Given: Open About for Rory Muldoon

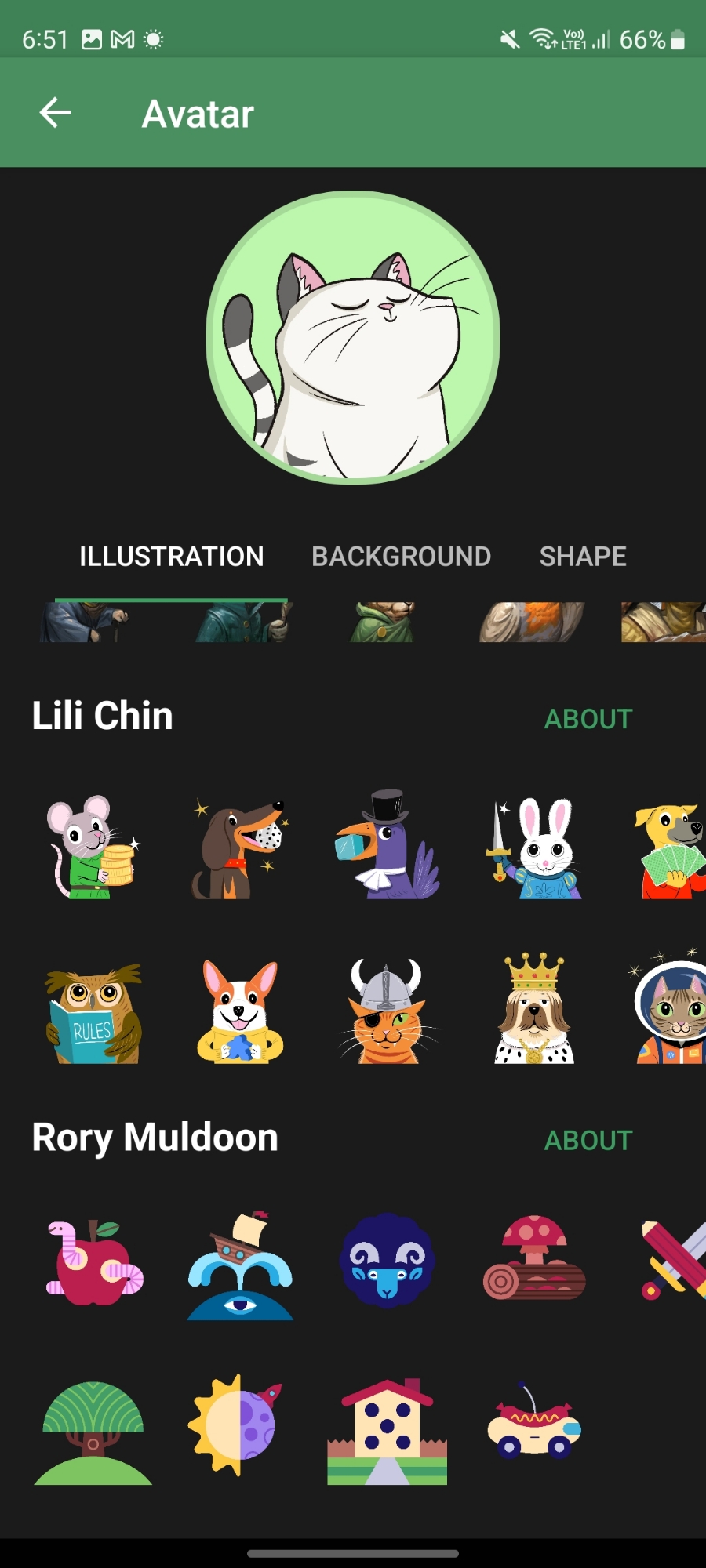Looking at the screenshot, I should (x=588, y=1141).
